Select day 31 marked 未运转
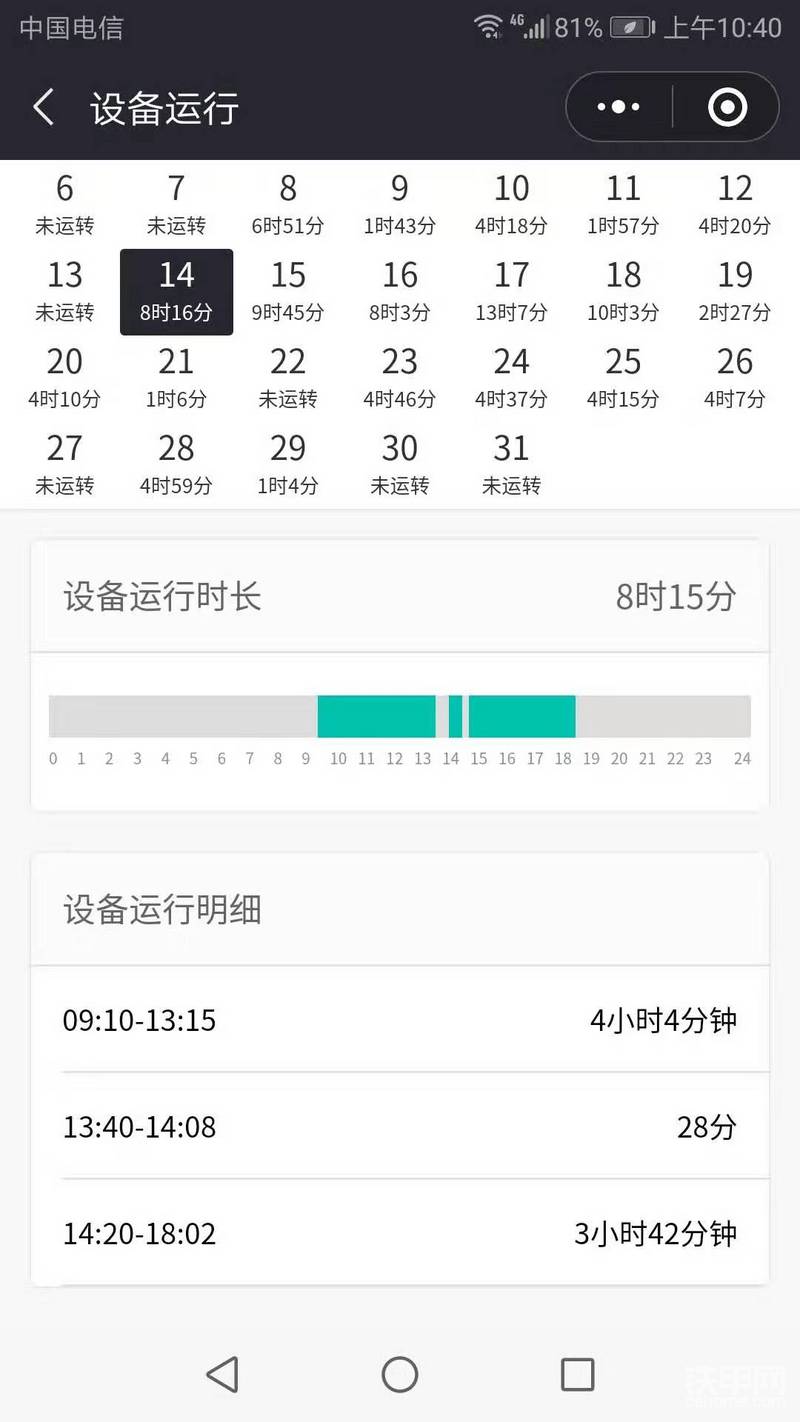Image resolution: width=800 pixels, height=1422 pixels. tap(511, 466)
